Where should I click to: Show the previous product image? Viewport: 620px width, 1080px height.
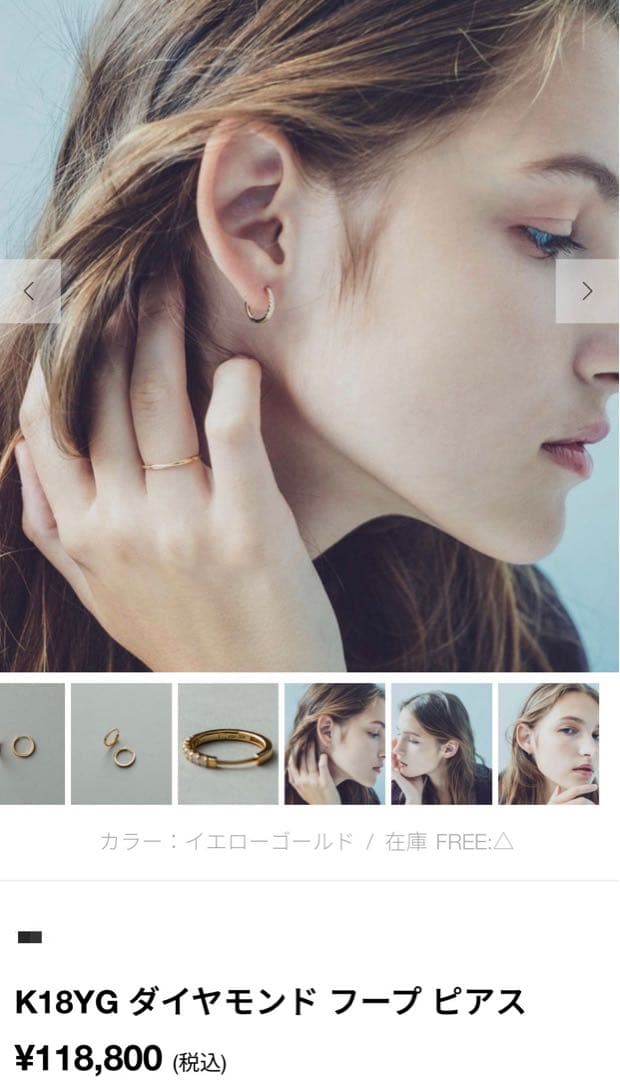(x=29, y=291)
